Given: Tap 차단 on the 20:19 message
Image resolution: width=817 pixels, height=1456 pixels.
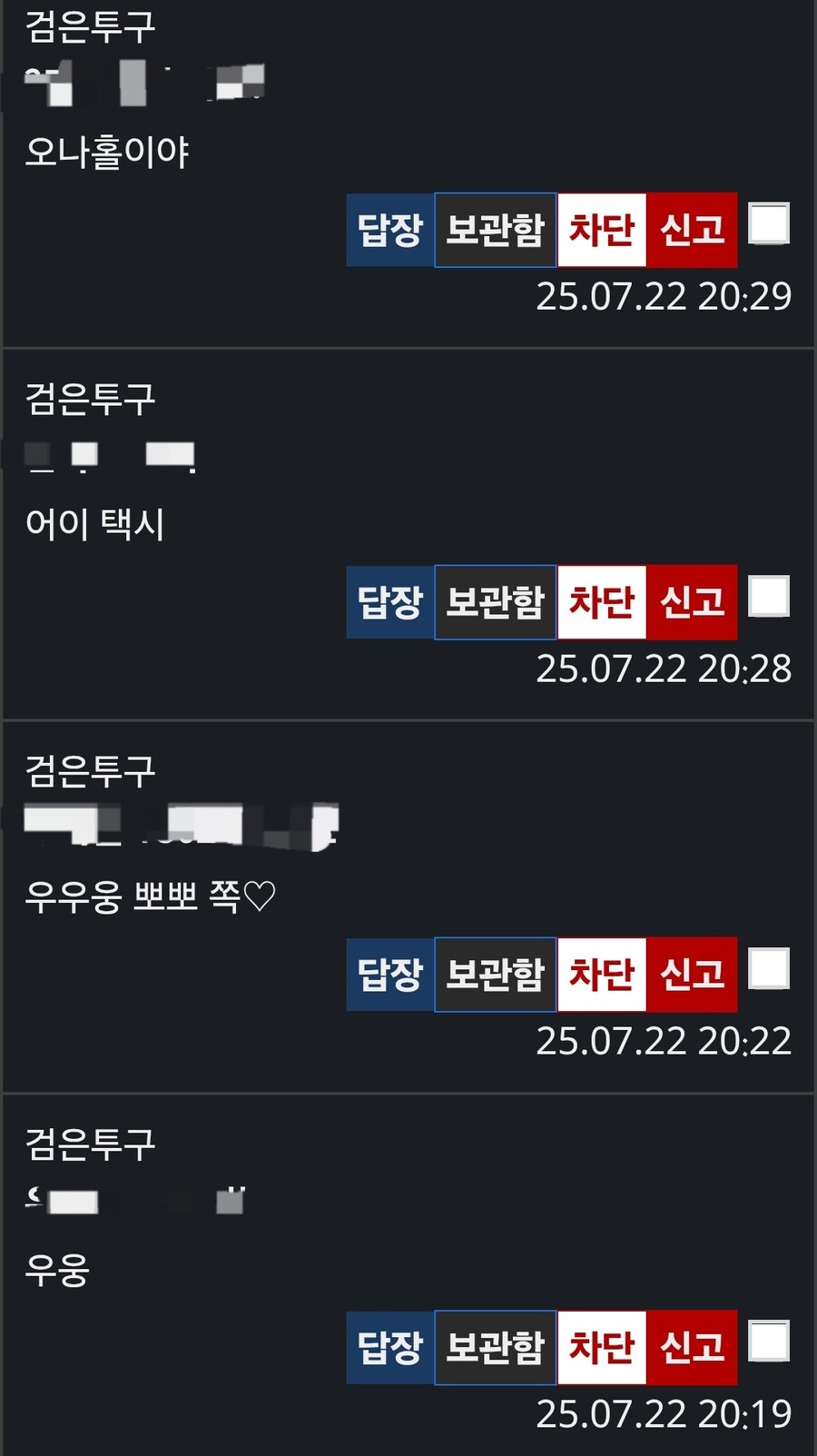Looking at the screenshot, I should [x=601, y=1347].
